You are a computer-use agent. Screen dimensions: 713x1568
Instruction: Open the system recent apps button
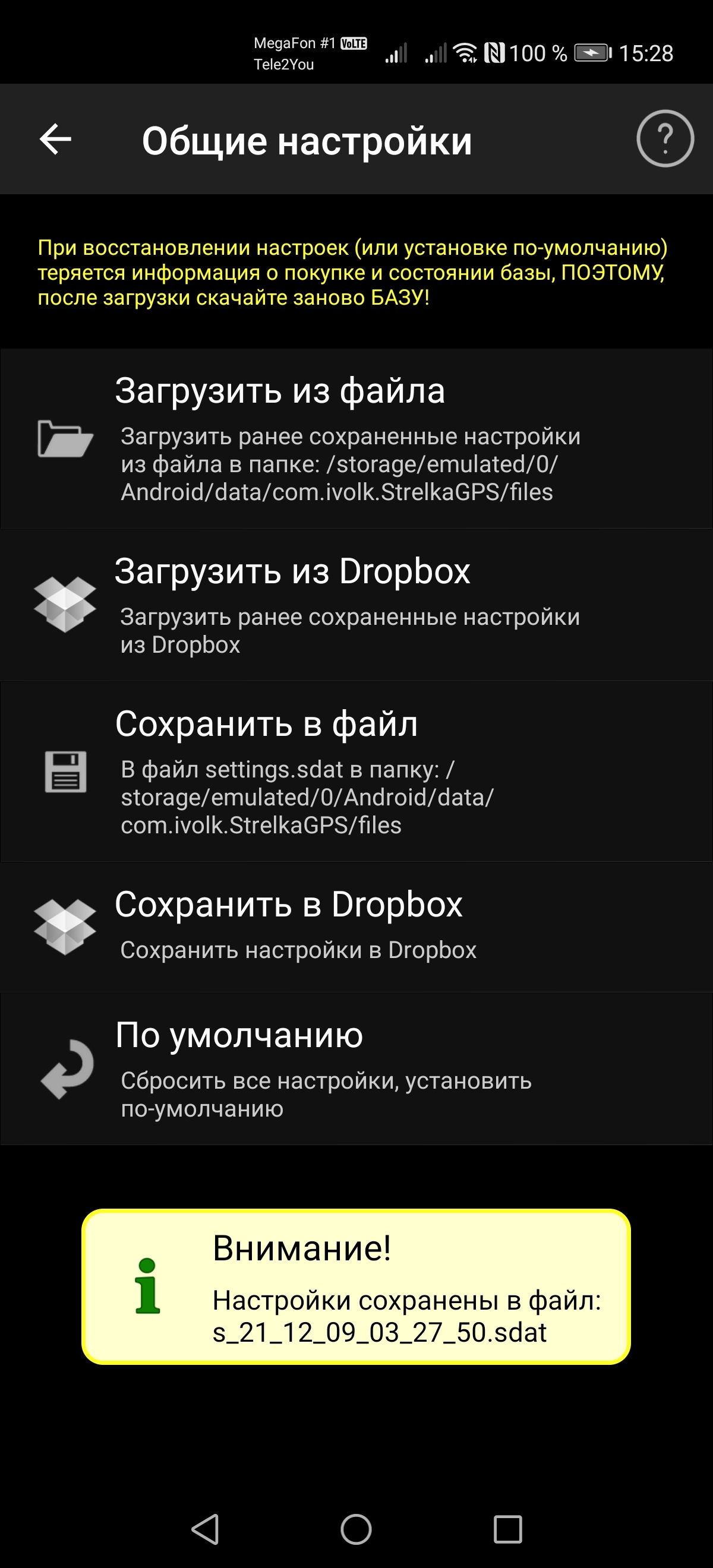[507, 1529]
